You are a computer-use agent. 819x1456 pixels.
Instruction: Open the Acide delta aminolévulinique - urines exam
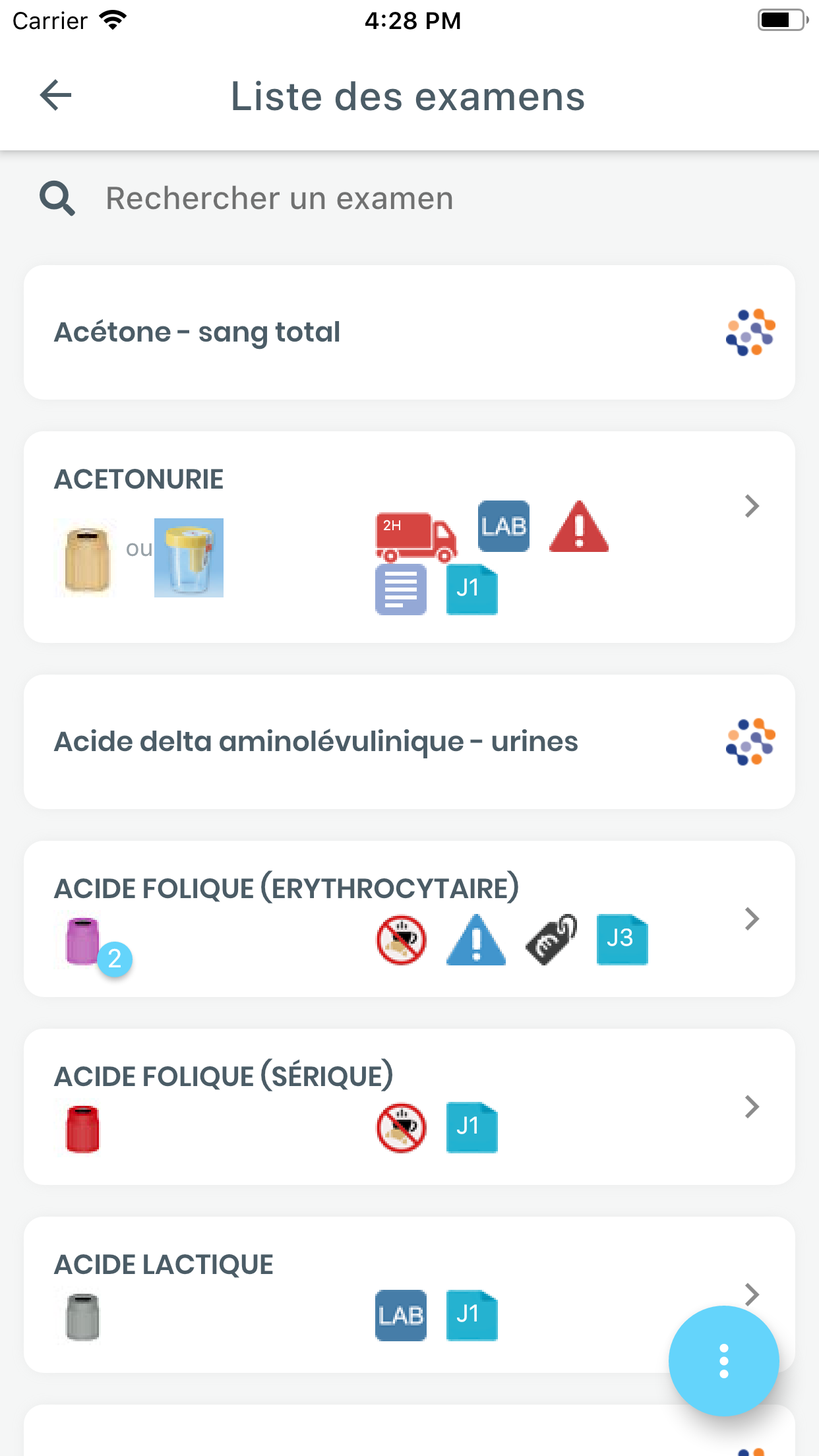[316, 741]
